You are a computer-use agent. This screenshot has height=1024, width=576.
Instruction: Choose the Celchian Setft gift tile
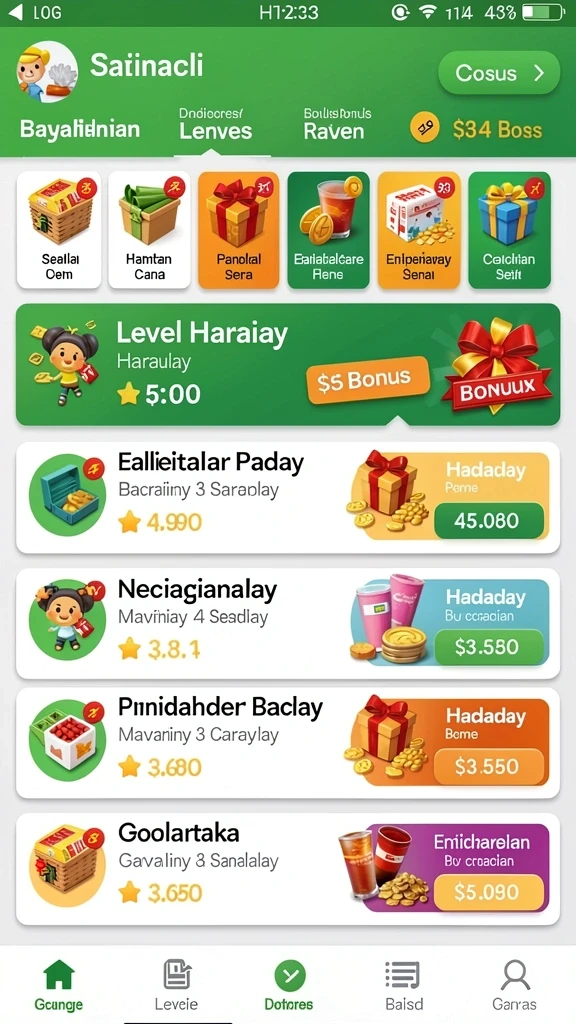[x=509, y=230]
